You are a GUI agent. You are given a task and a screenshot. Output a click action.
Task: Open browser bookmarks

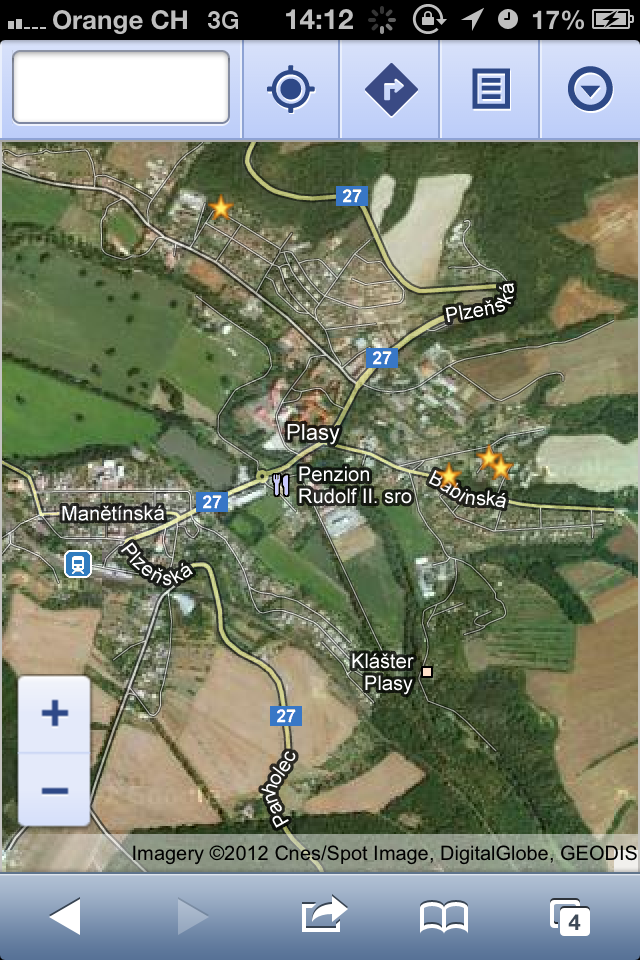(444, 917)
